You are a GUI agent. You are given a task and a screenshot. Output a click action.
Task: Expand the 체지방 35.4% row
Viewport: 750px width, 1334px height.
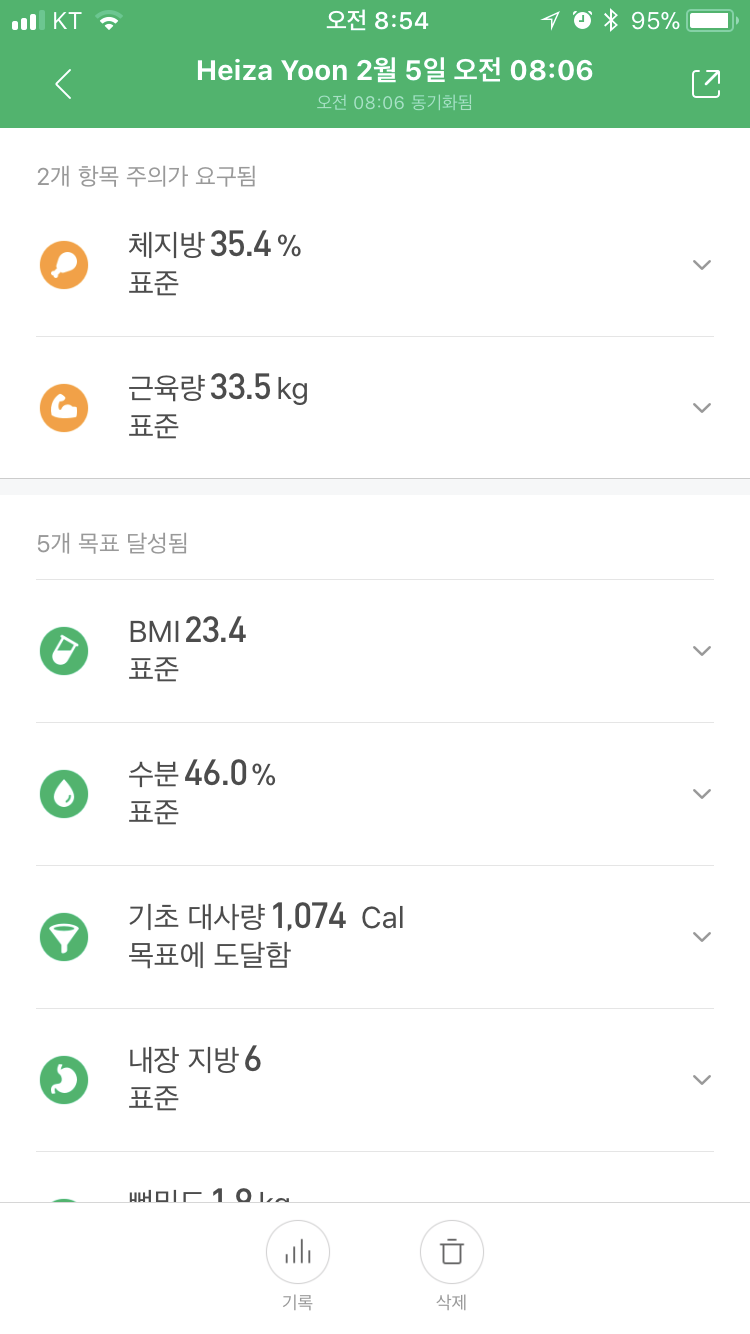(x=701, y=265)
